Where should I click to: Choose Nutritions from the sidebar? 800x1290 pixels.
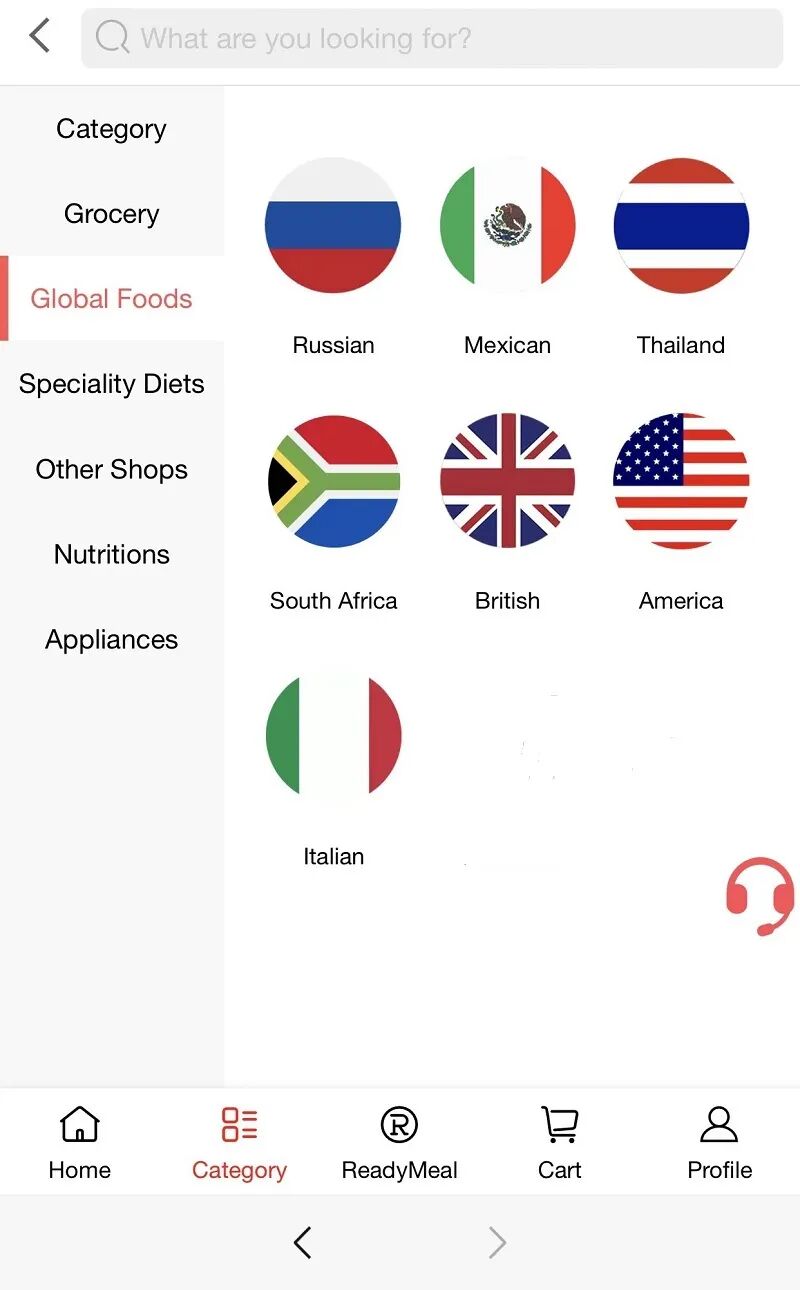[111, 554]
